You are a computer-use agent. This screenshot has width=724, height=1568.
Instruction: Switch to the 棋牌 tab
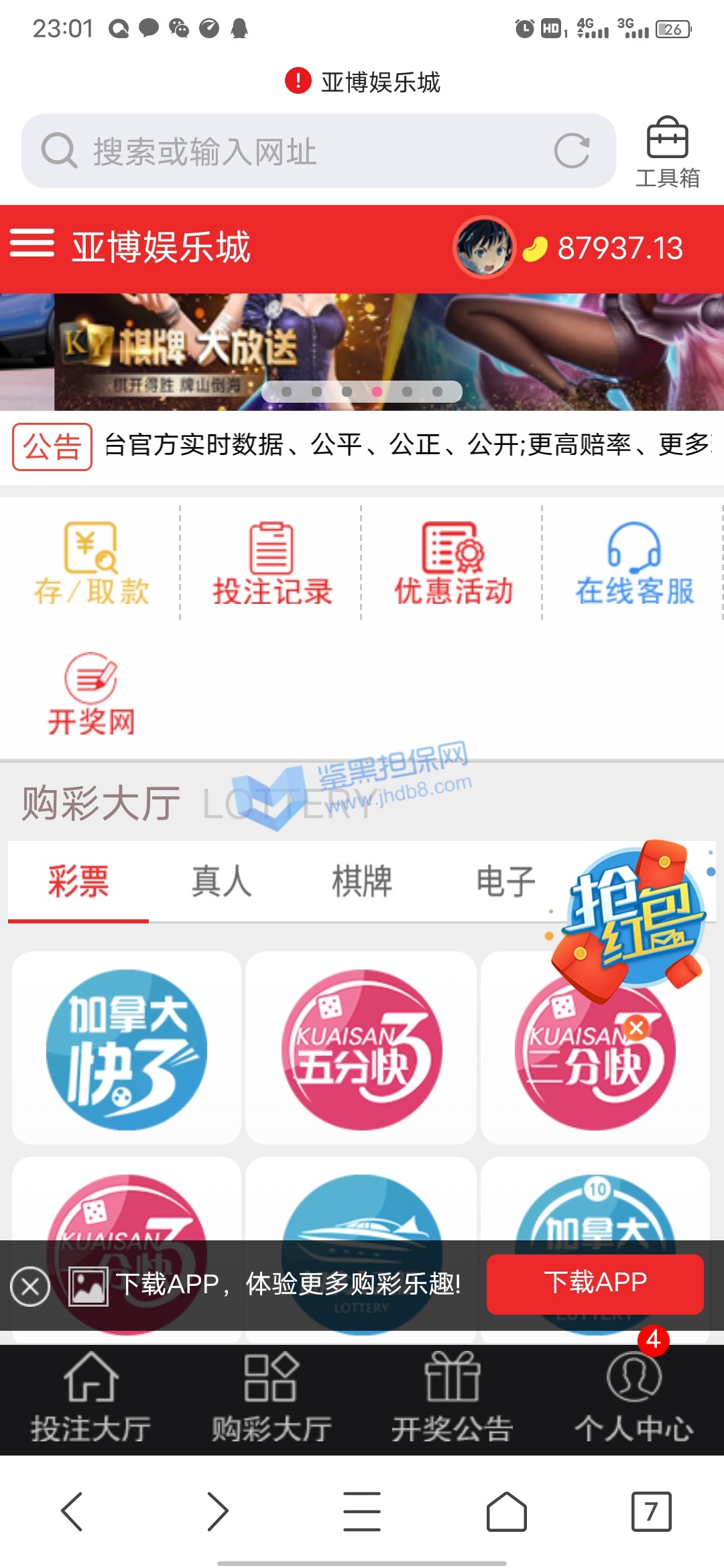pos(362,881)
